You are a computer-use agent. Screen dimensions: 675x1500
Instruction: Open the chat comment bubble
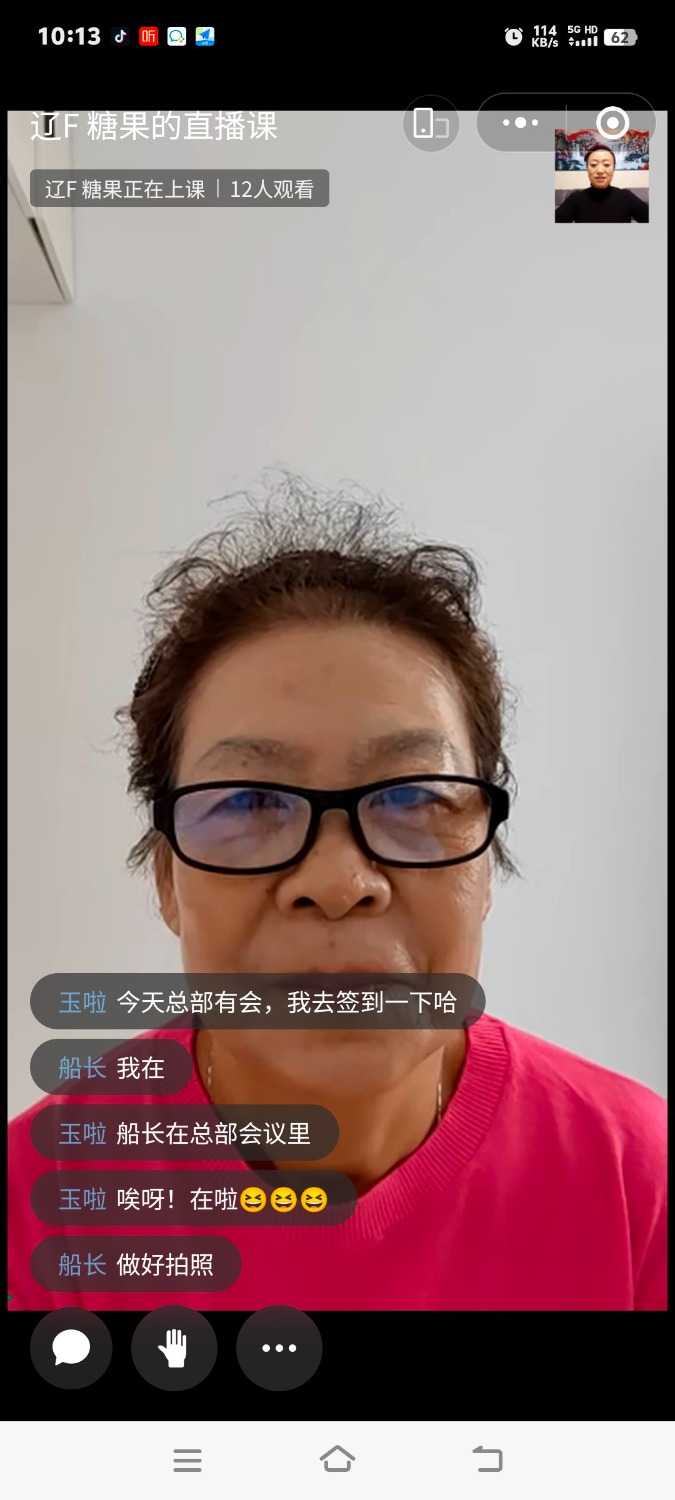(71, 1348)
